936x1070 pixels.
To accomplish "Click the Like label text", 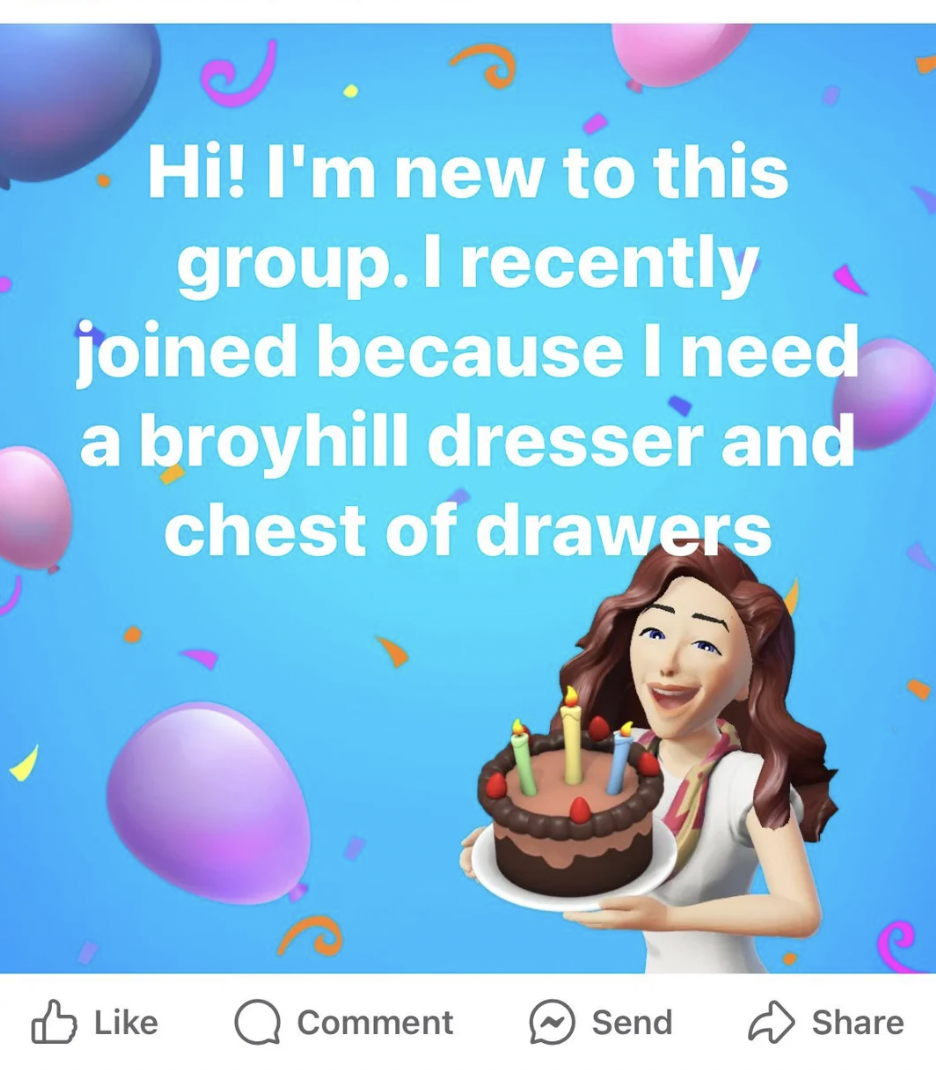I will 125,1023.
